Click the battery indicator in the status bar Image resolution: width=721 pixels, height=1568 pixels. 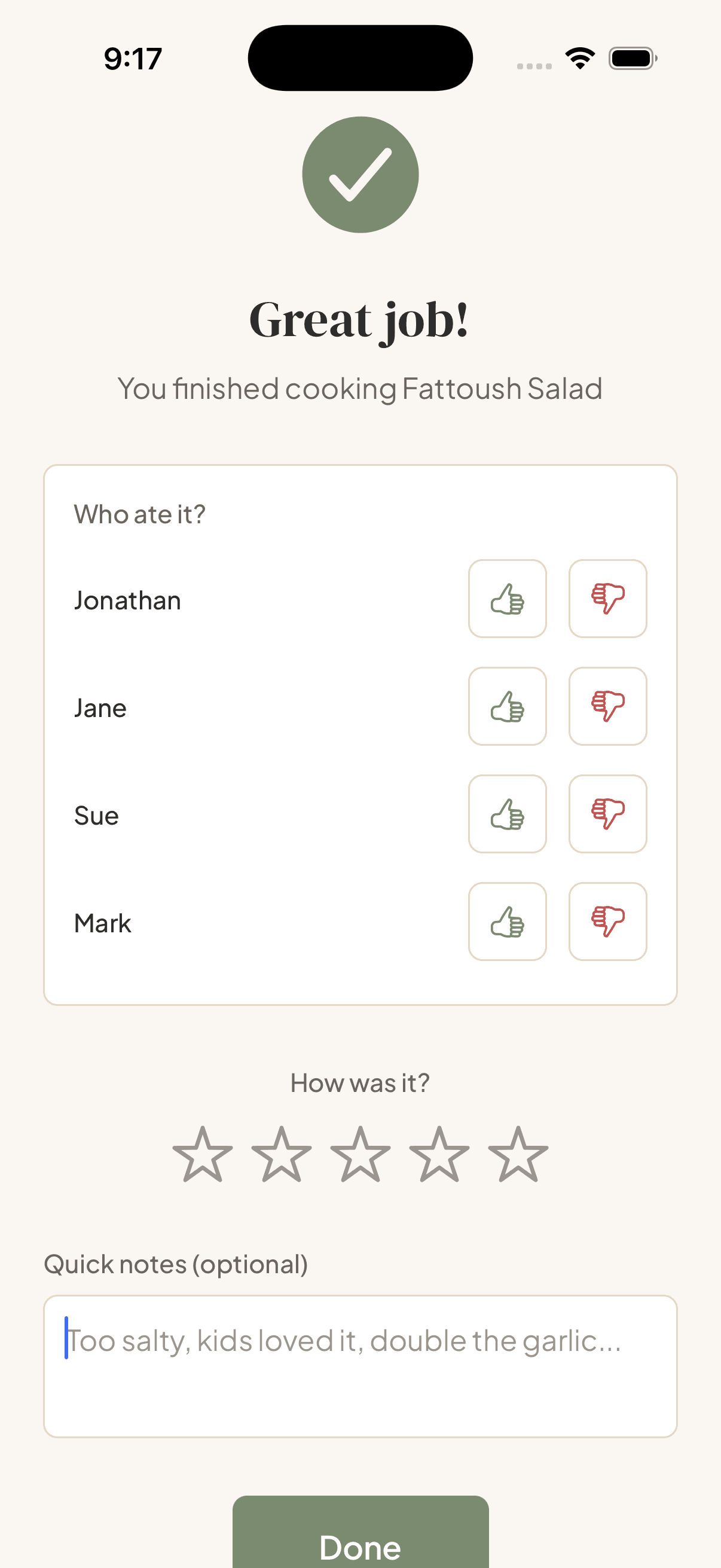pyautogui.click(x=632, y=58)
